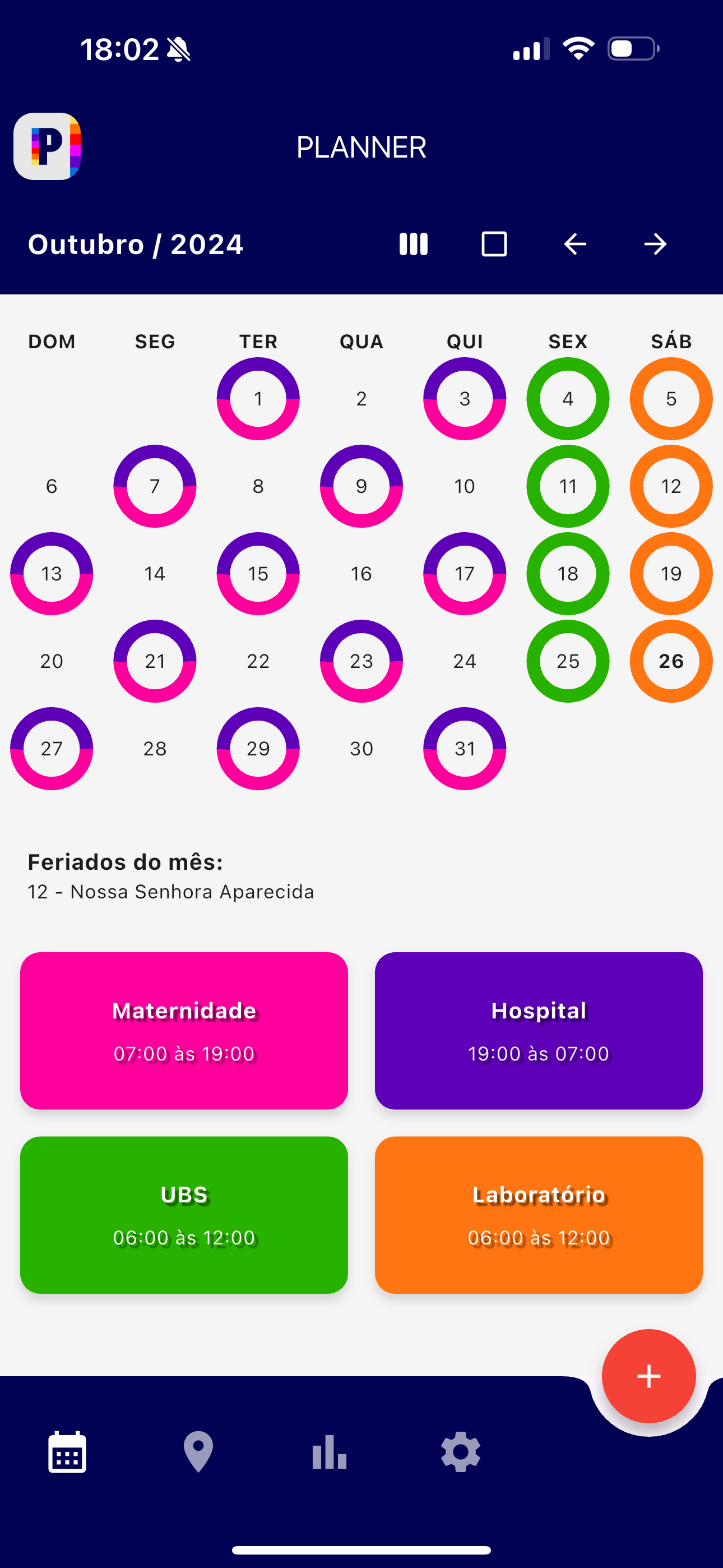This screenshot has width=723, height=1568.
Task: Select day 26 on the calendar
Action: click(671, 661)
